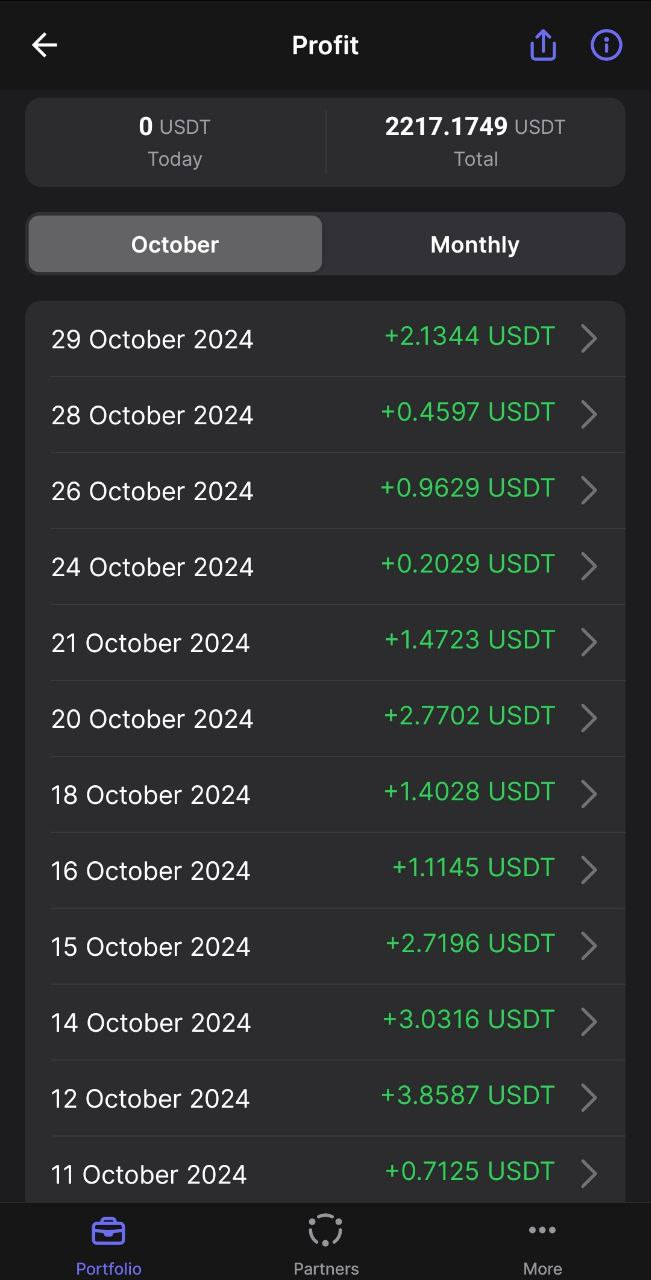Show the 18 October 2024 profit details
This screenshot has height=1280, width=651.
pos(325,795)
